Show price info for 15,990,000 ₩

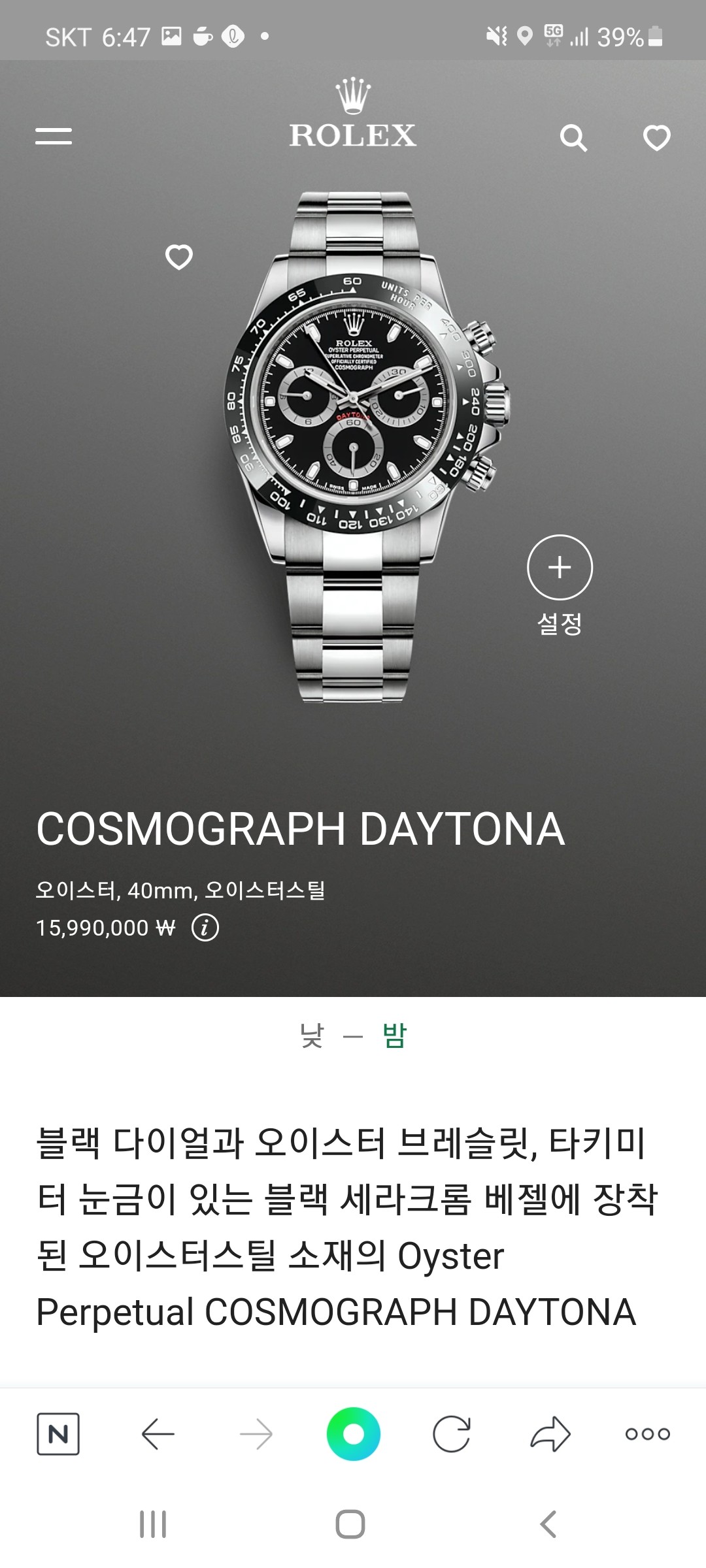tap(205, 928)
